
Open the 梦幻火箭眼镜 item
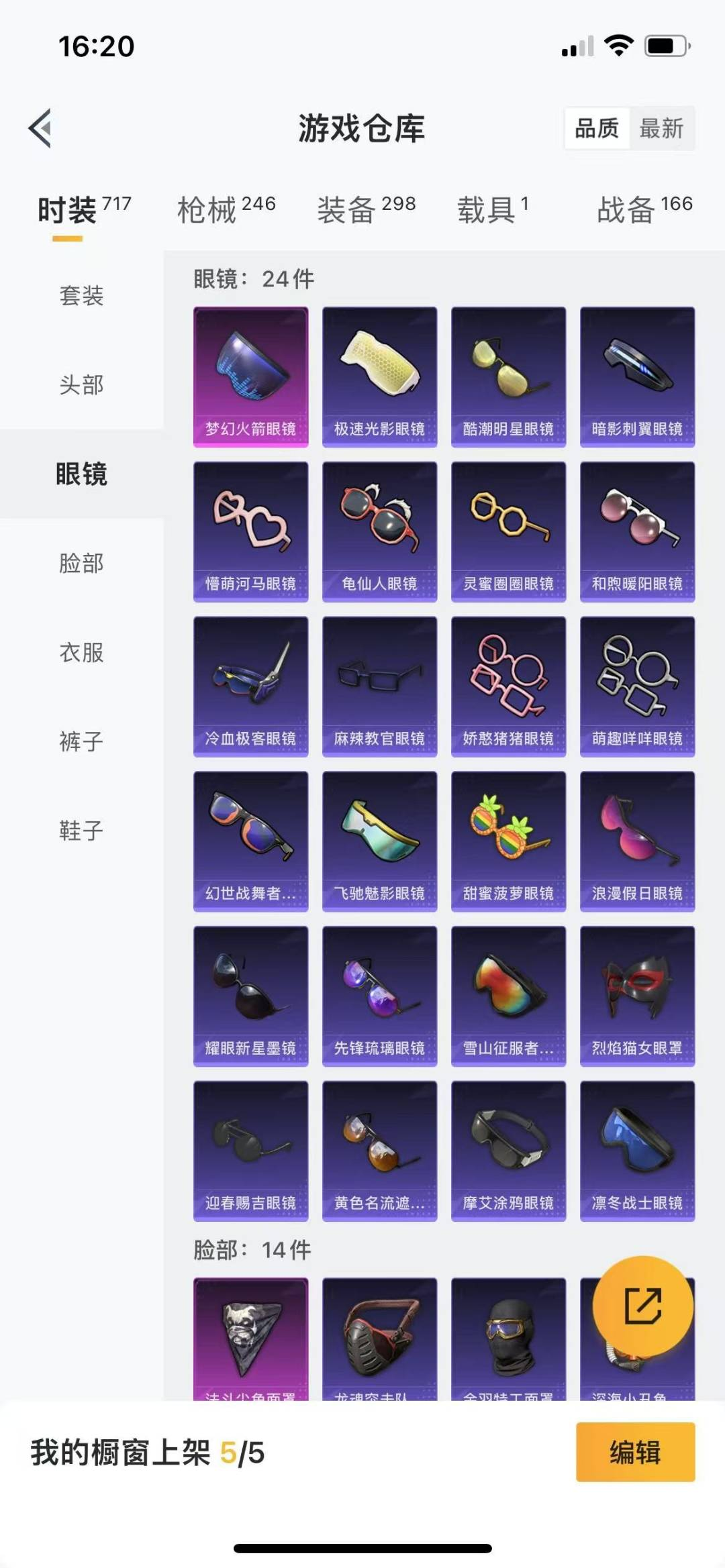coord(250,376)
